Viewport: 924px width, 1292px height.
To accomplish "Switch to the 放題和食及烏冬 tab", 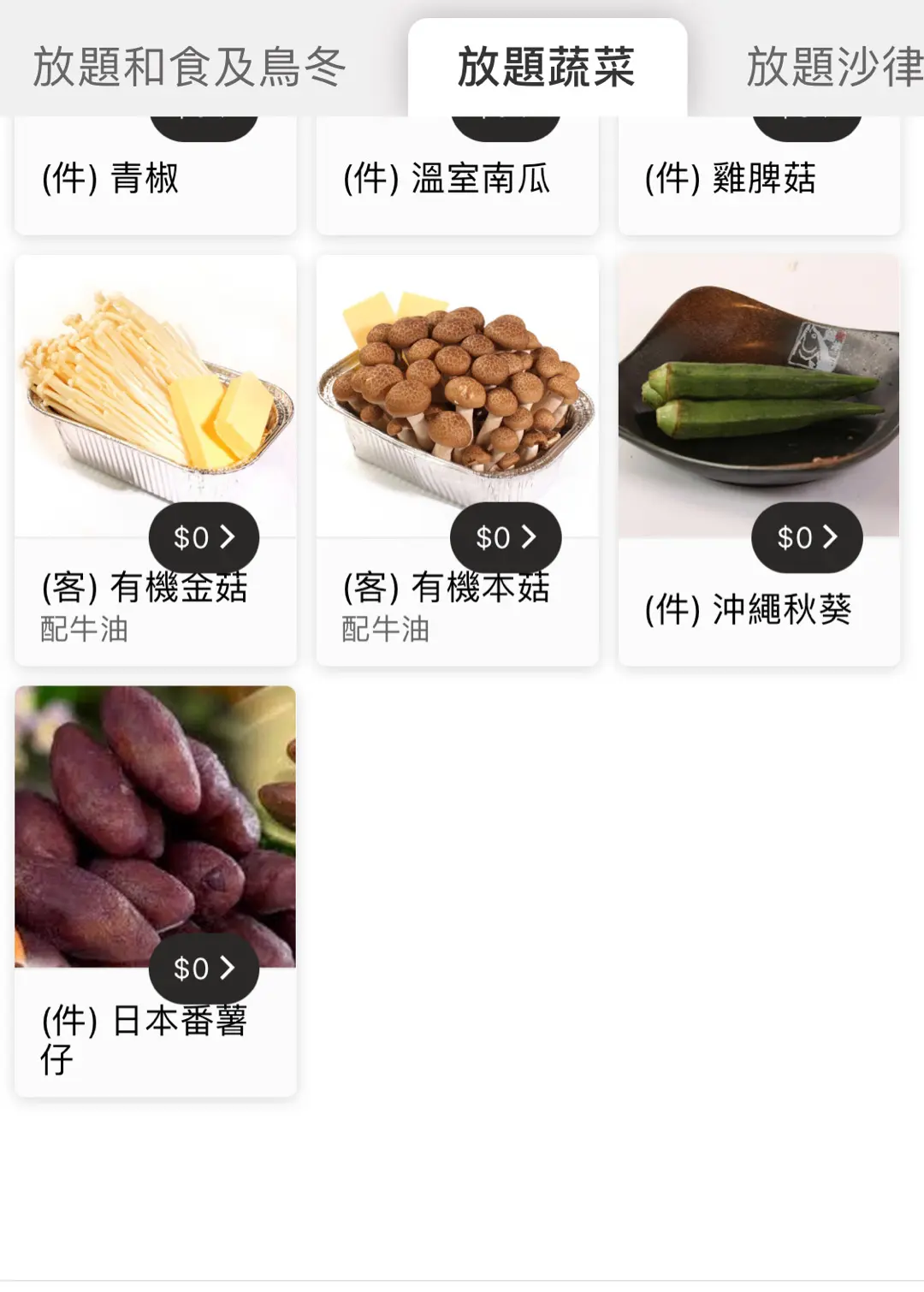I will pos(189,68).
